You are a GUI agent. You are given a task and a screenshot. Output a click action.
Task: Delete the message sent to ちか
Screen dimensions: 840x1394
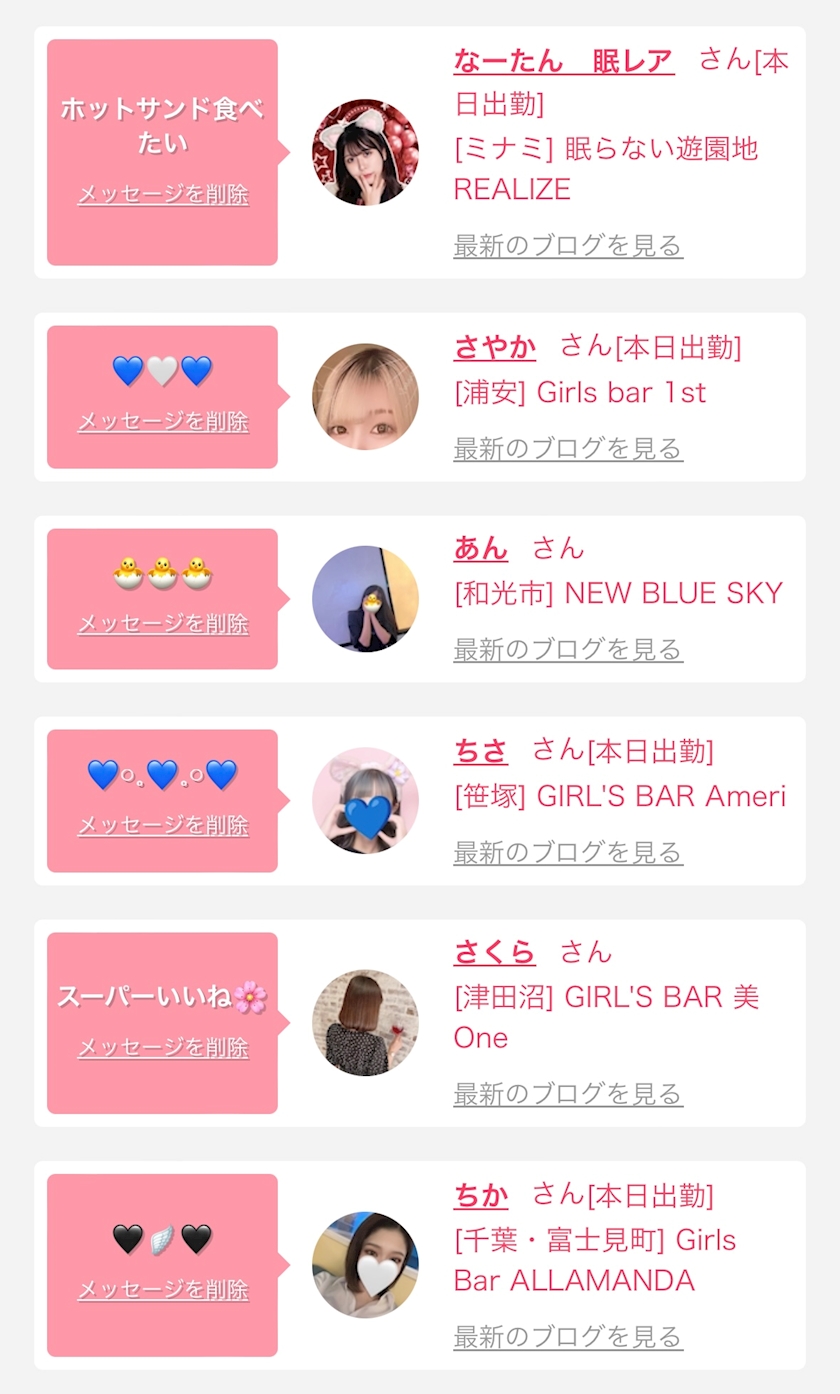[x=163, y=1290]
